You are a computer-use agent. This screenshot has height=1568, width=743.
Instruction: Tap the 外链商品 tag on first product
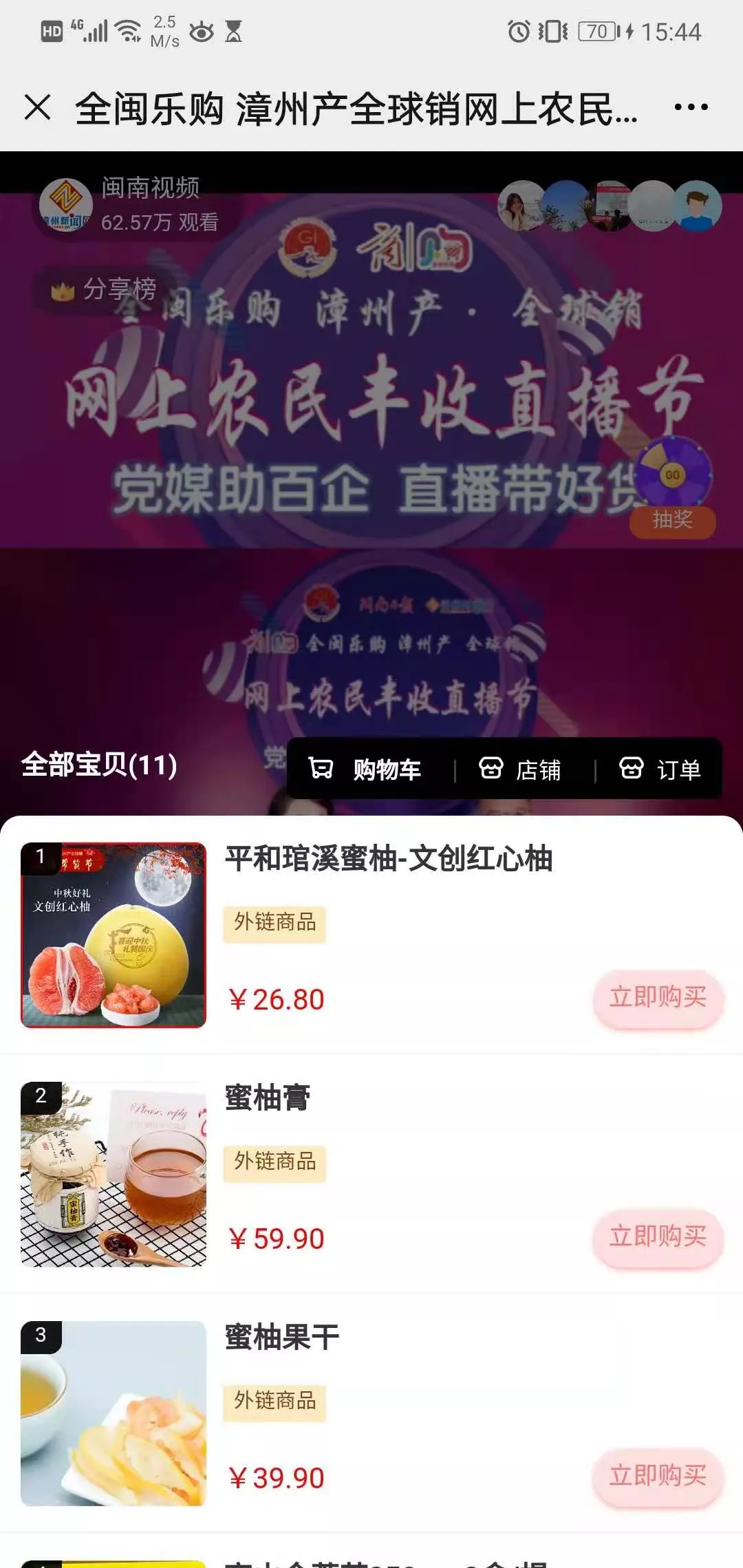[274, 925]
